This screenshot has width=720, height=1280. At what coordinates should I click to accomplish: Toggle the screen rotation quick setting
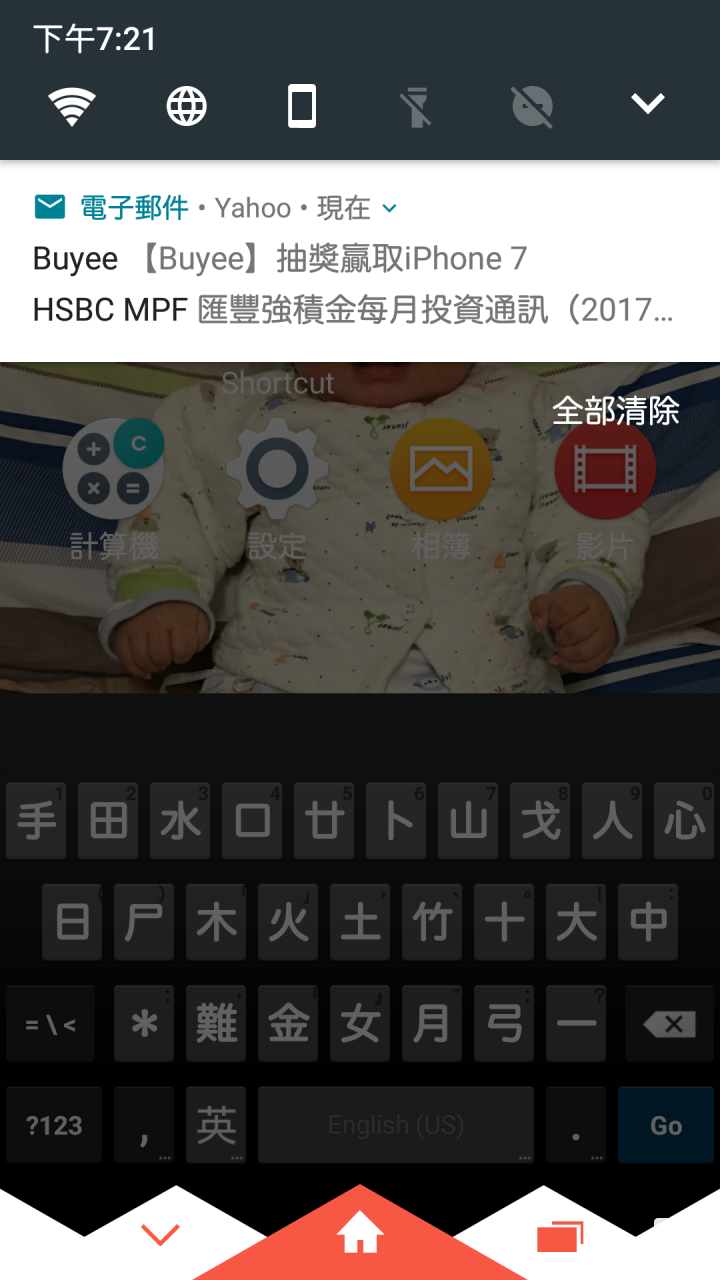coord(302,106)
